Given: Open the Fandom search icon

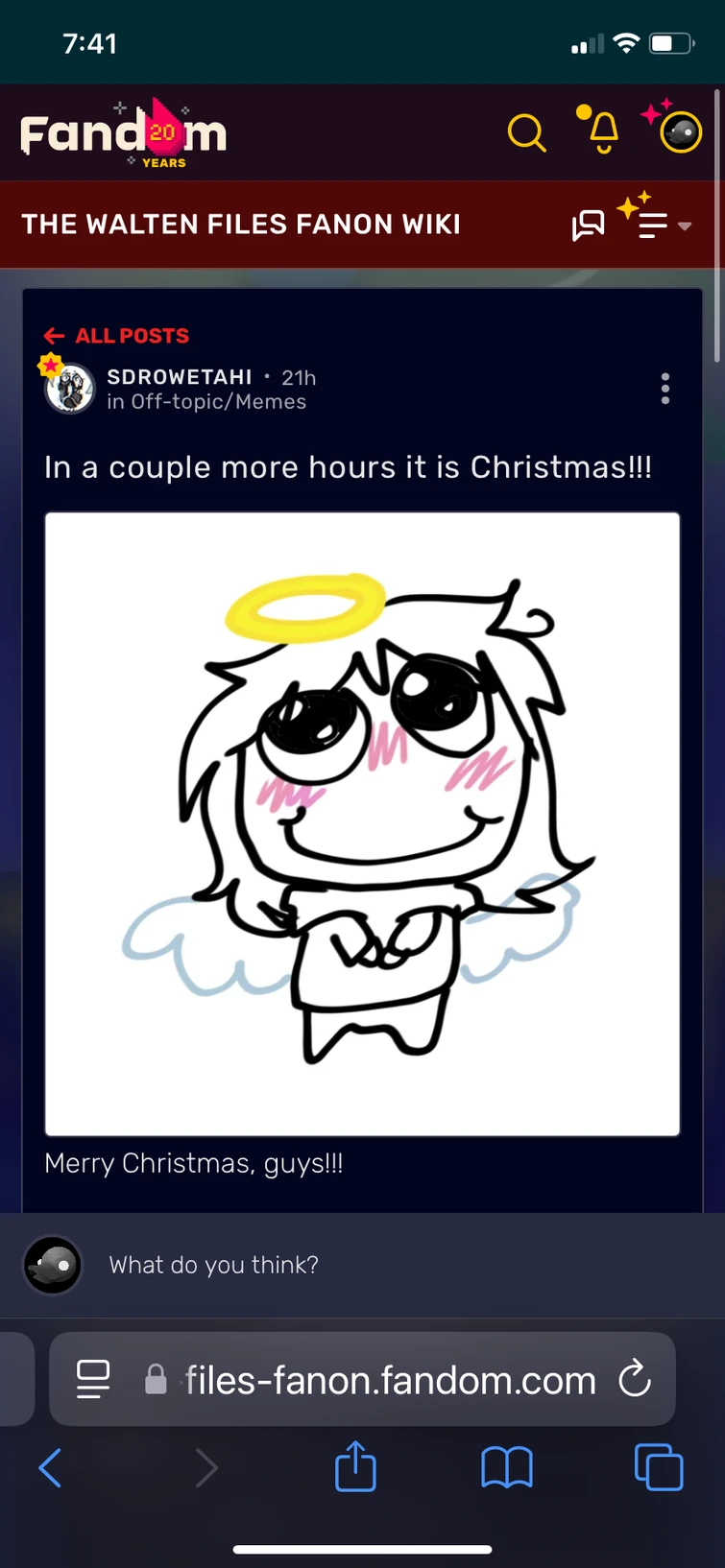Looking at the screenshot, I should click(526, 133).
